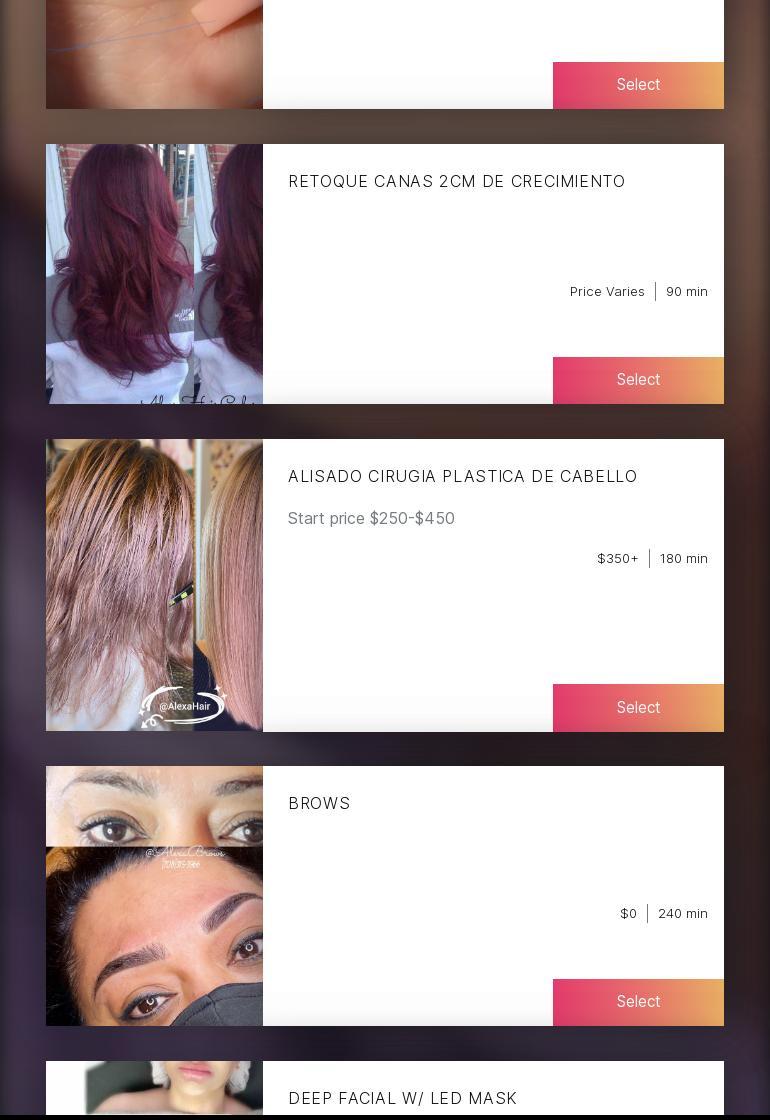Open the Brows service title
Screen dimensions: 770x1120
319,803
